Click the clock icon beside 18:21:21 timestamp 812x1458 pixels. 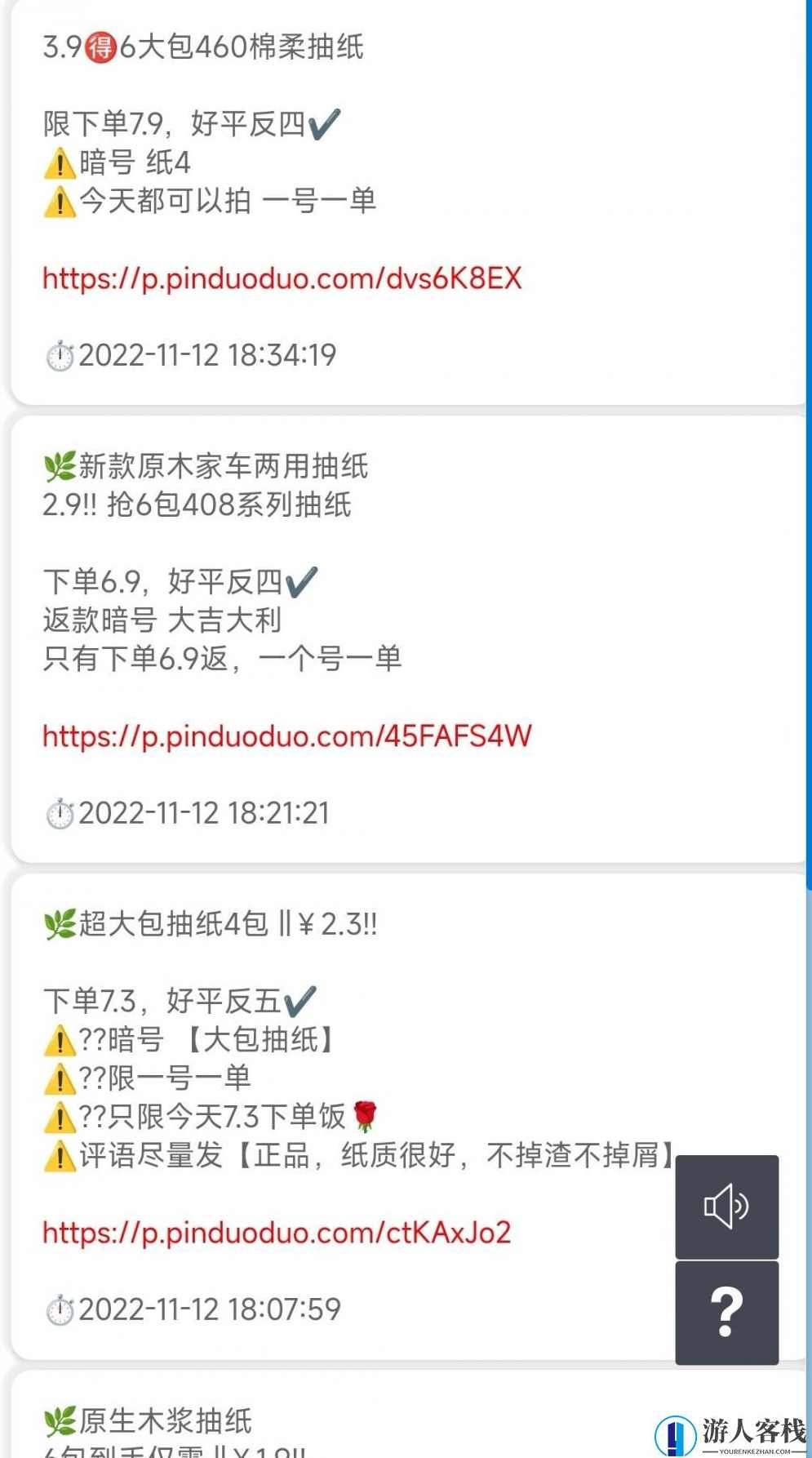click(x=58, y=813)
